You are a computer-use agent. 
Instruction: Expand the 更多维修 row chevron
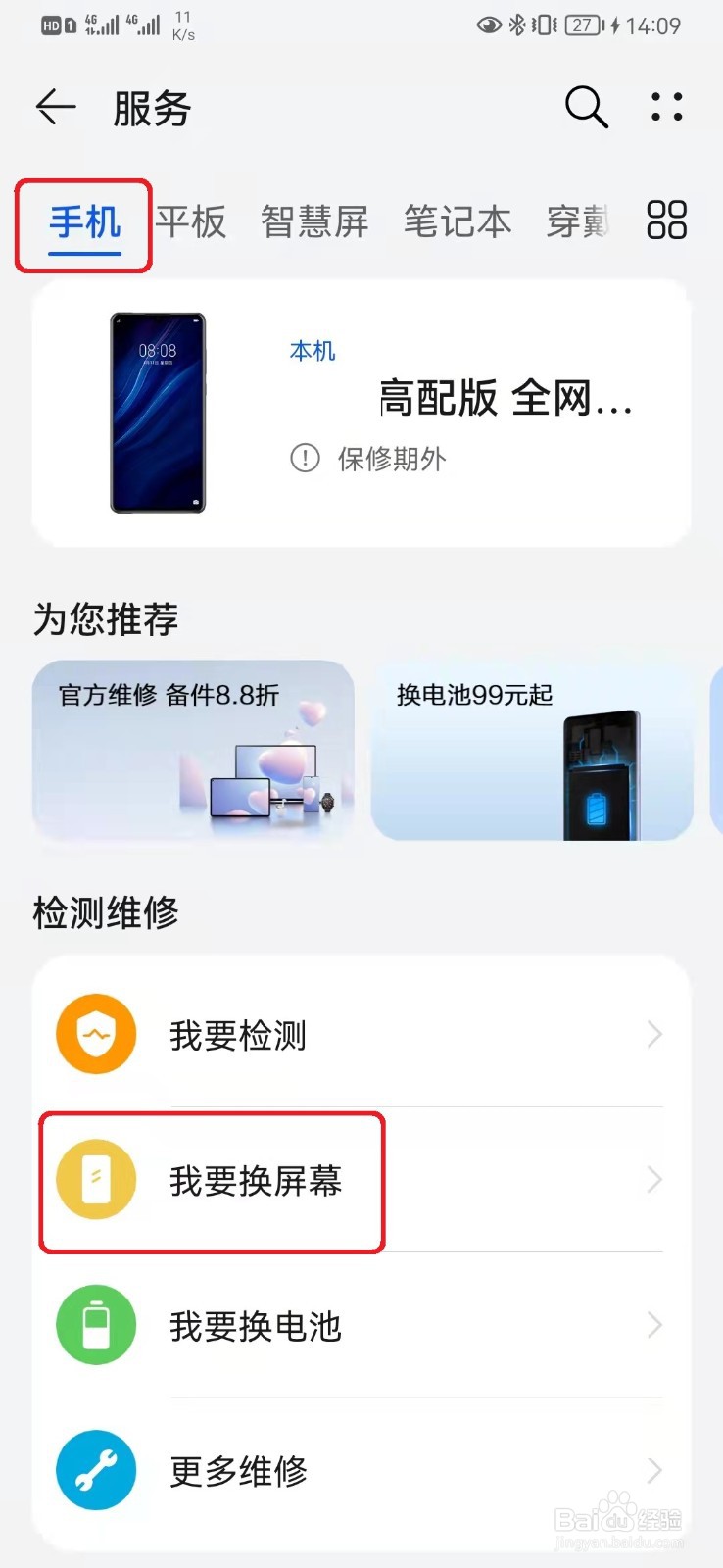pyautogui.click(x=654, y=1470)
